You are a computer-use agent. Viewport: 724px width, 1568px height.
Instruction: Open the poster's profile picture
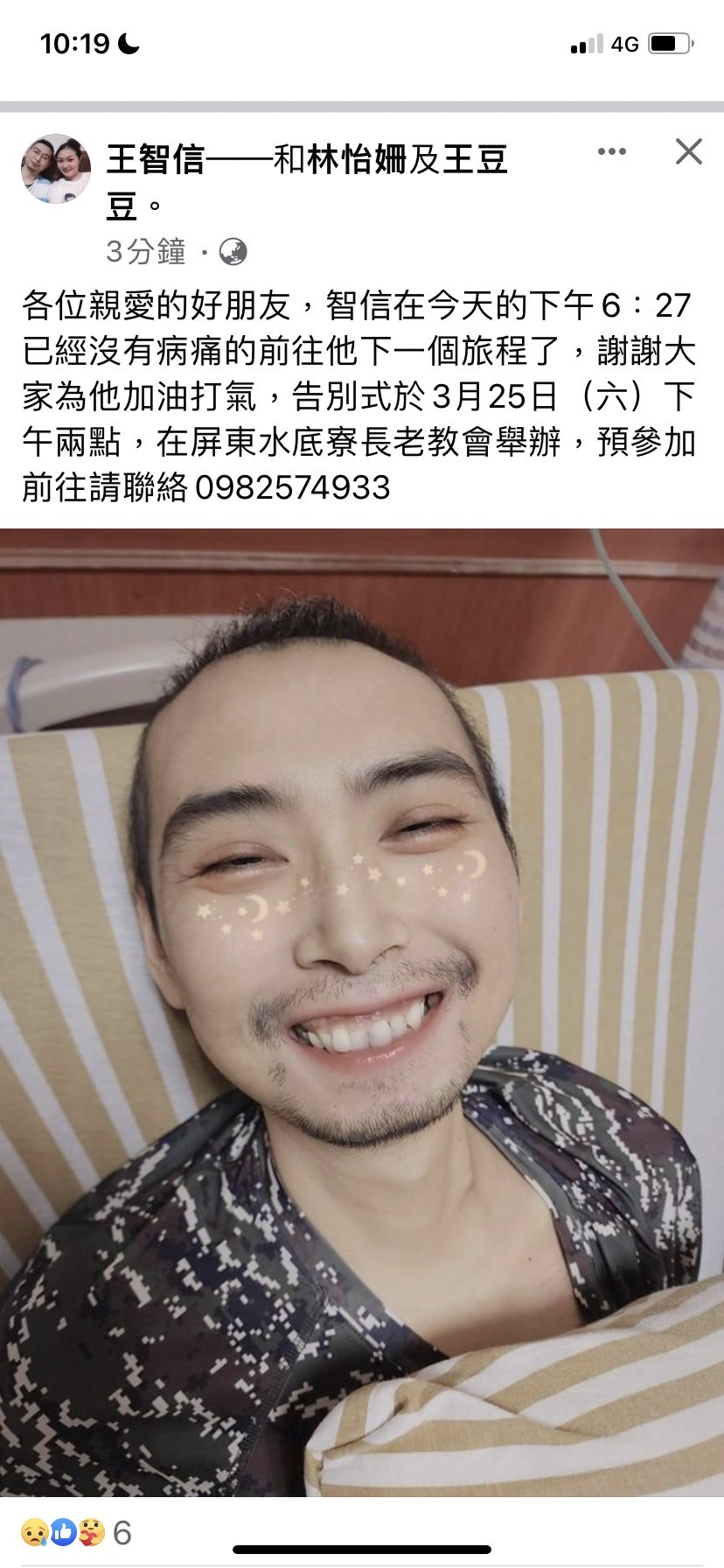tap(56, 169)
